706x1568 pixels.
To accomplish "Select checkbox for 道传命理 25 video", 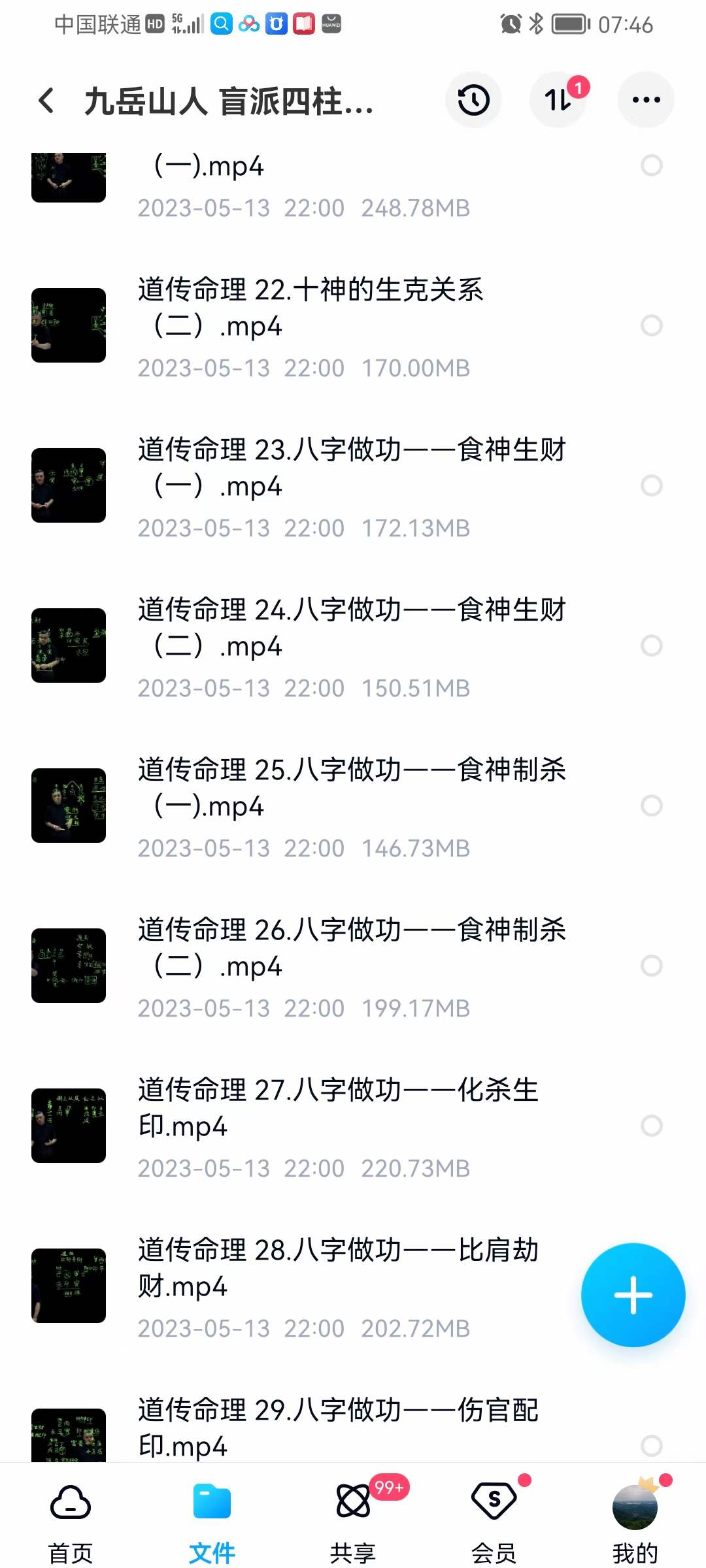I will click(650, 806).
